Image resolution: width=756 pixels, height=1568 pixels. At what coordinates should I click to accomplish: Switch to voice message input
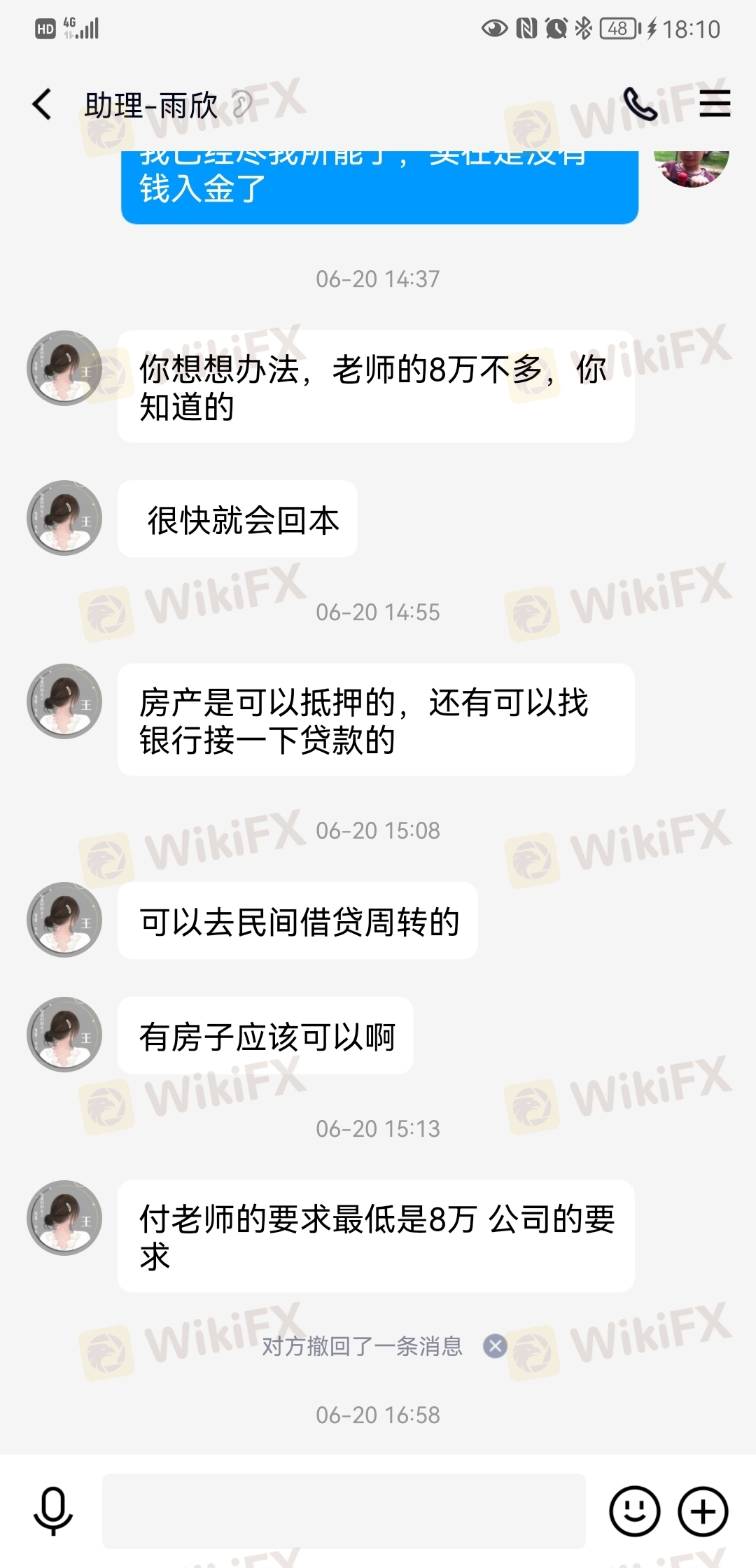pyautogui.click(x=52, y=1511)
